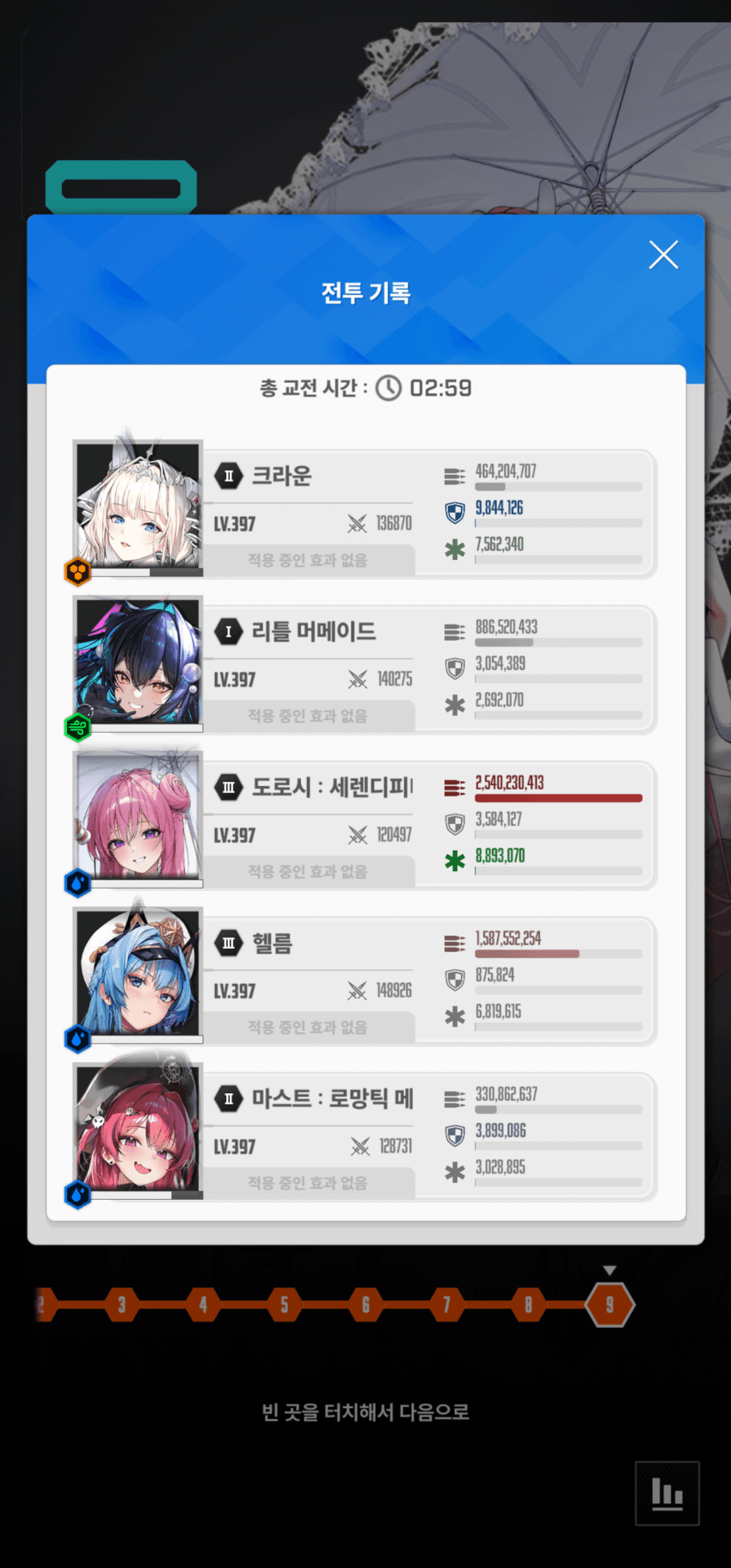731x1568 pixels.
Task: Select stage 9 on the timeline
Action: pos(610,1305)
